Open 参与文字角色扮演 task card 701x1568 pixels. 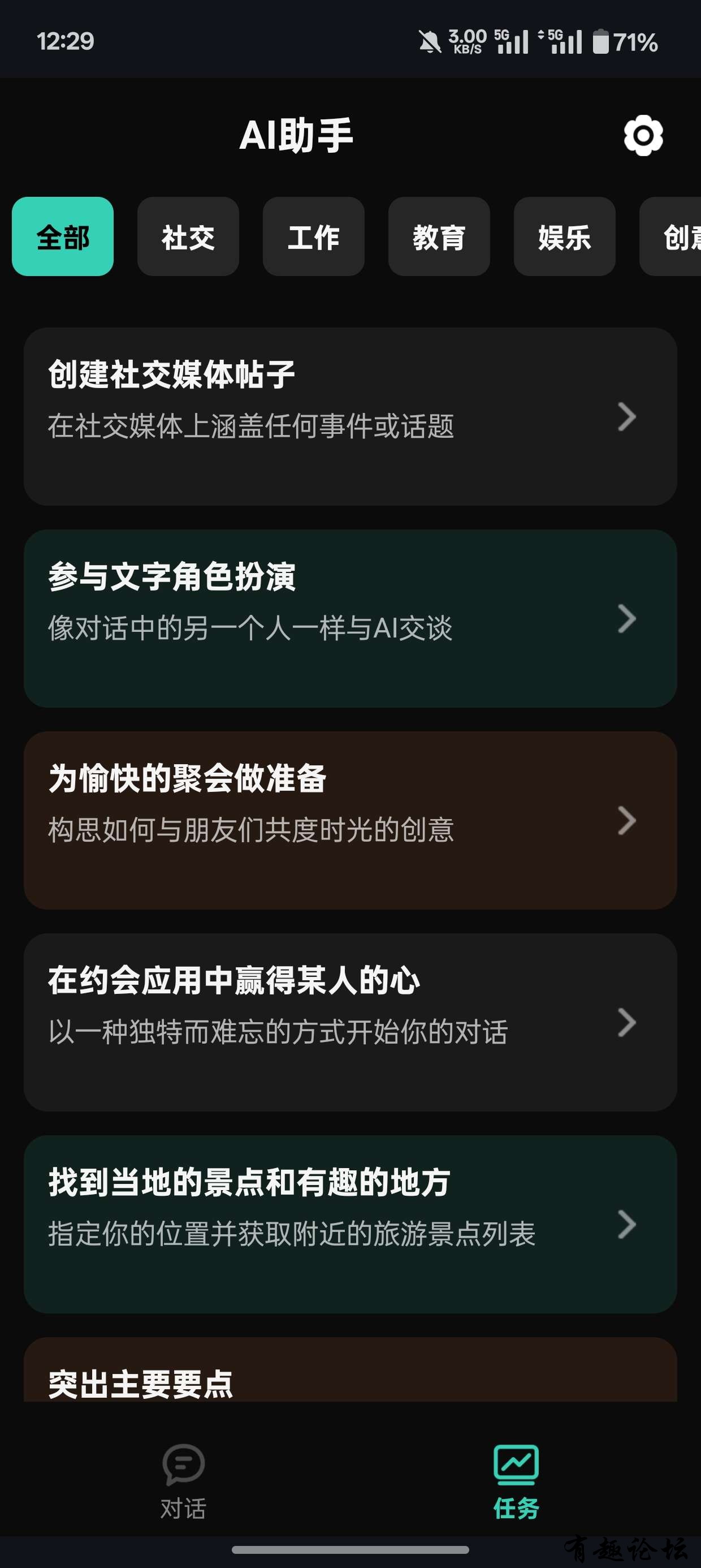coord(350,618)
